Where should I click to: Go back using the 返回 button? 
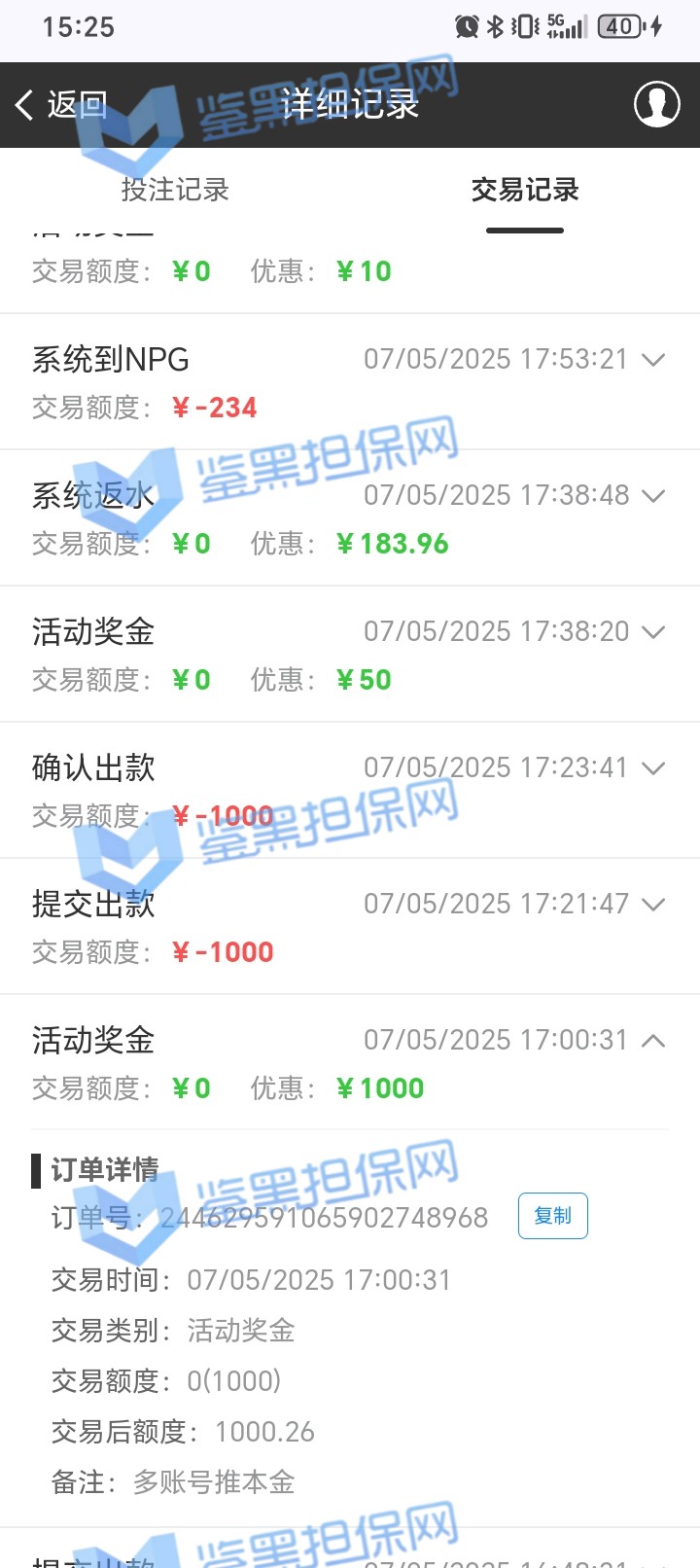[60, 104]
